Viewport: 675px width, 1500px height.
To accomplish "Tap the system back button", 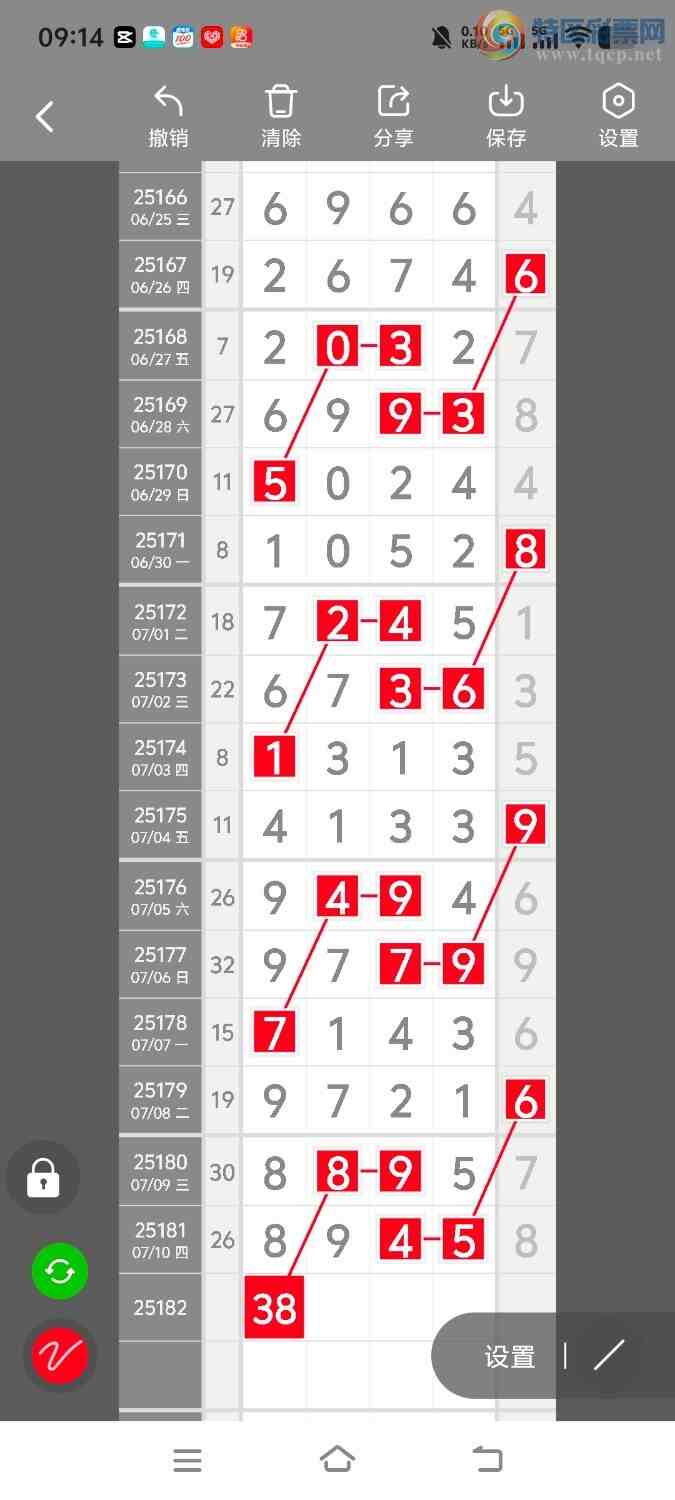I will pyautogui.click(x=488, y=1460).
